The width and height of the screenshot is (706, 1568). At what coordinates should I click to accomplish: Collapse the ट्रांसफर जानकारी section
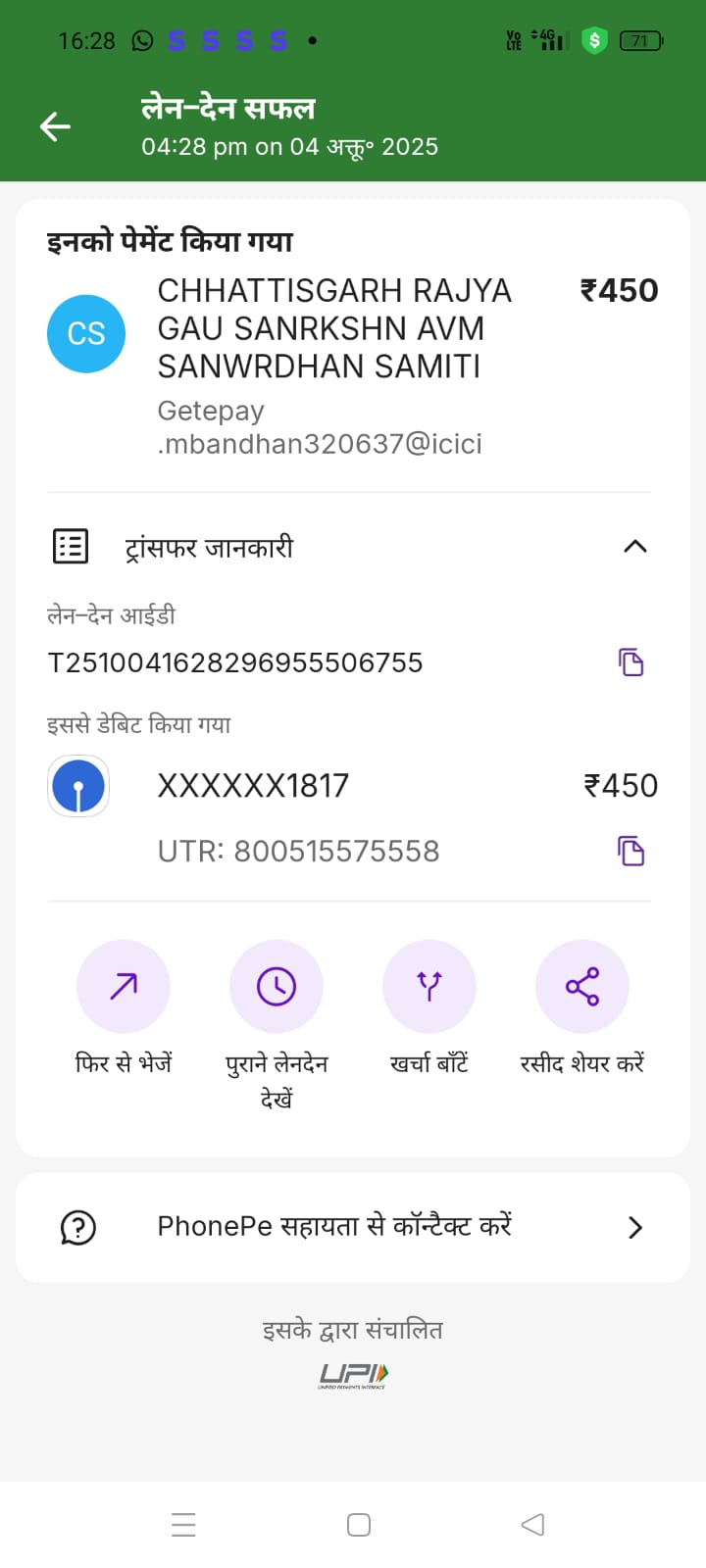(634, 547)
